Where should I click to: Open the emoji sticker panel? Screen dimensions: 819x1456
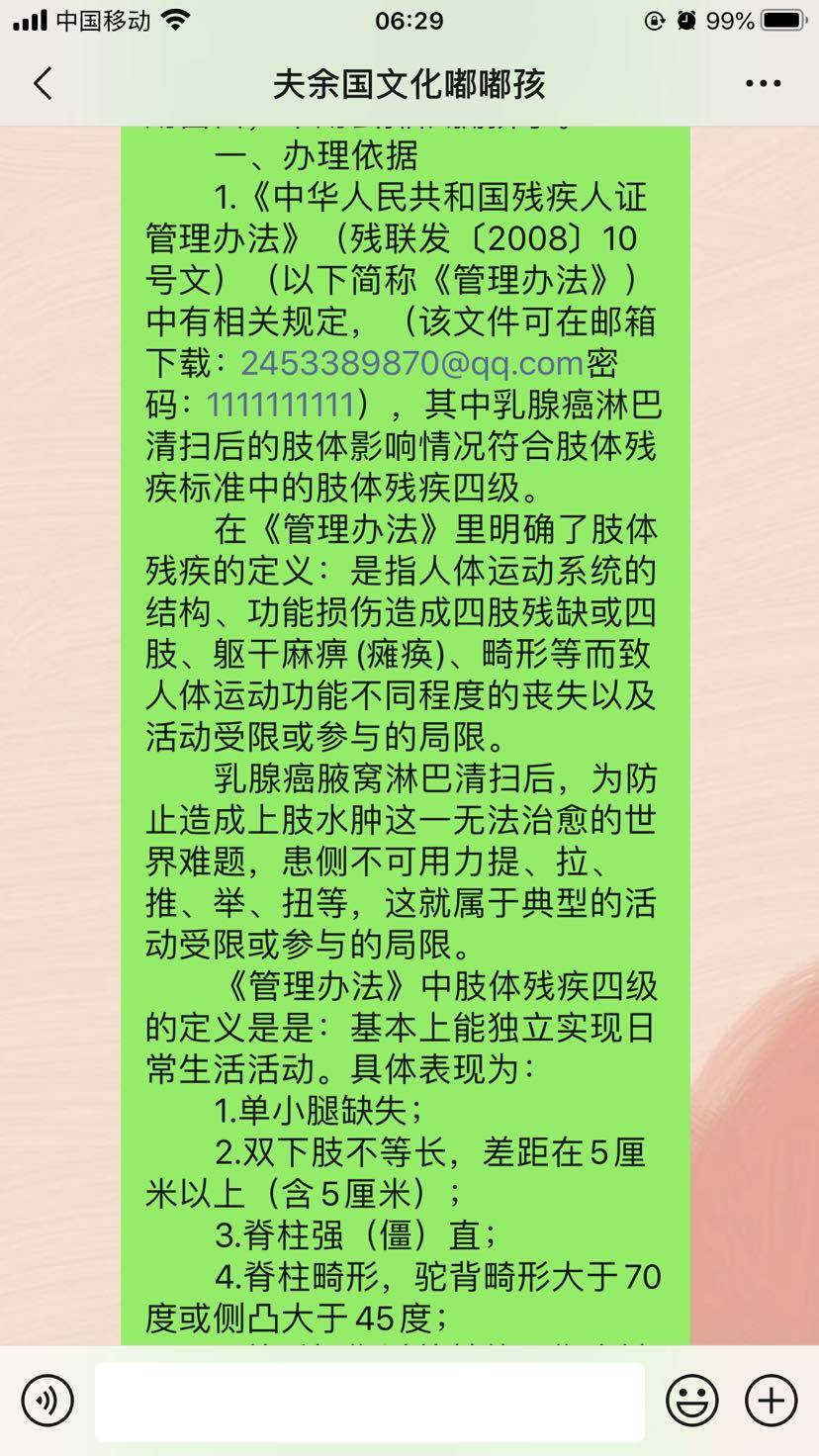pyautogui.click(x=691, y=1401)
